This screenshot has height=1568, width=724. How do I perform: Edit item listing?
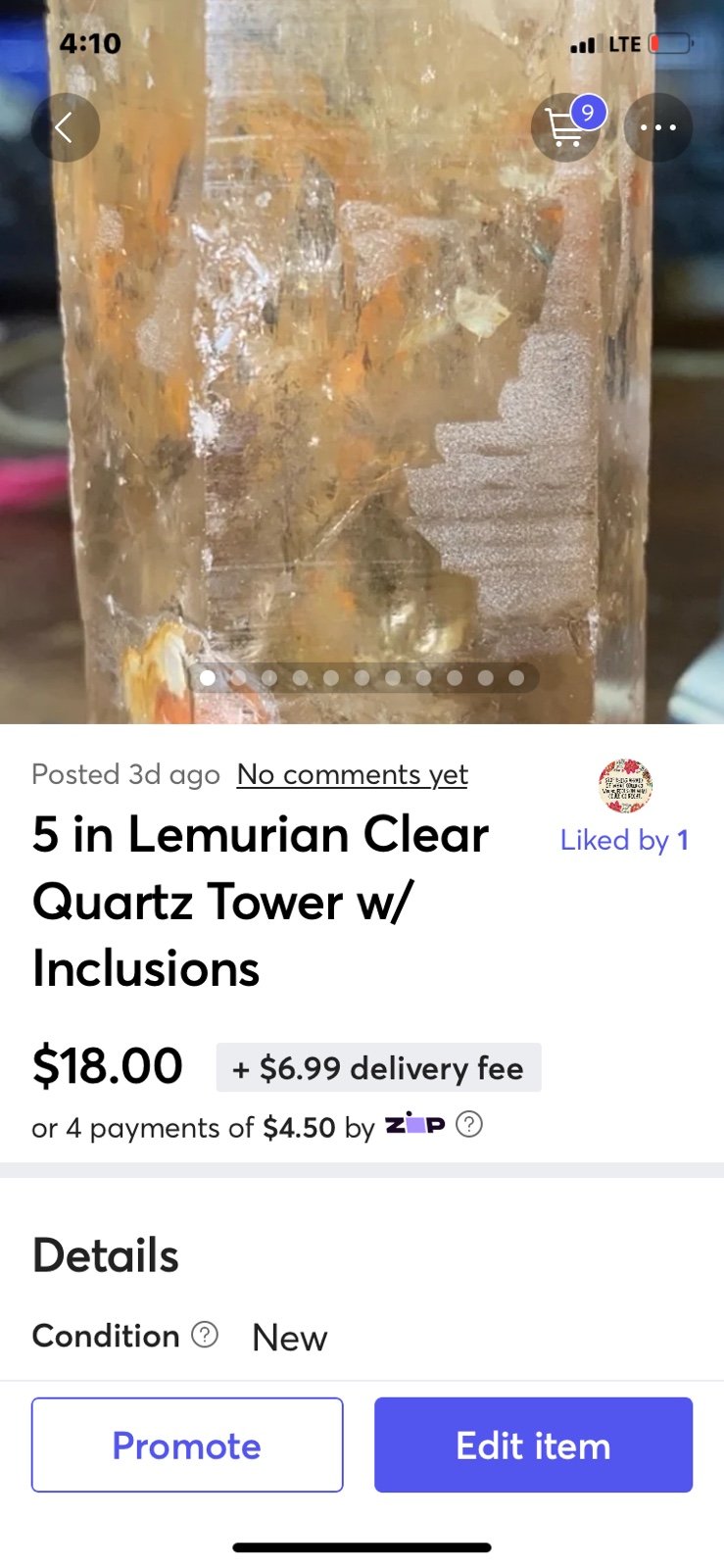533,1445
